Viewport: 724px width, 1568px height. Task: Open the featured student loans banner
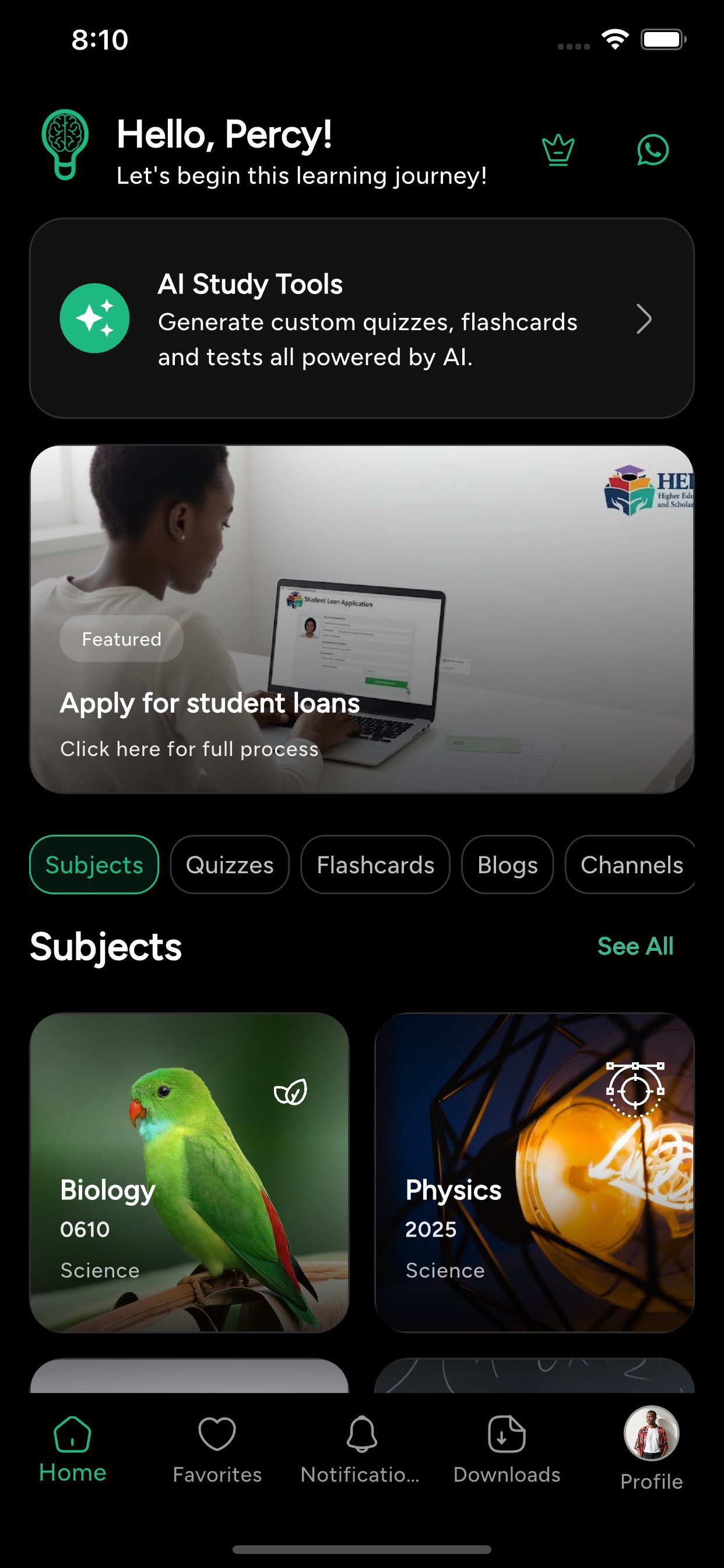pyautogui.click(x=361, y=619)
